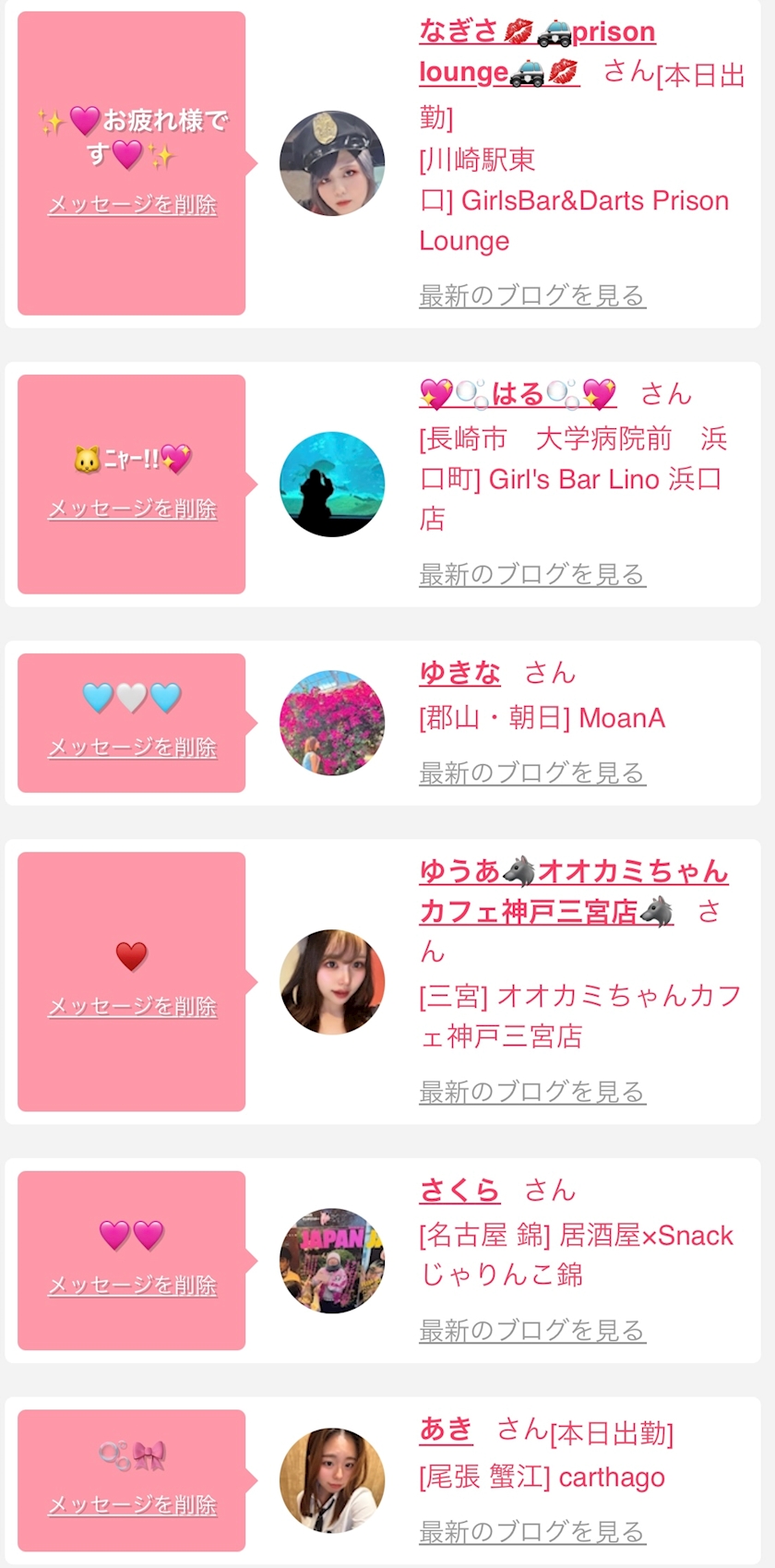View さくら's latest blog at じゃりんこ錦

pos(531,1331)
